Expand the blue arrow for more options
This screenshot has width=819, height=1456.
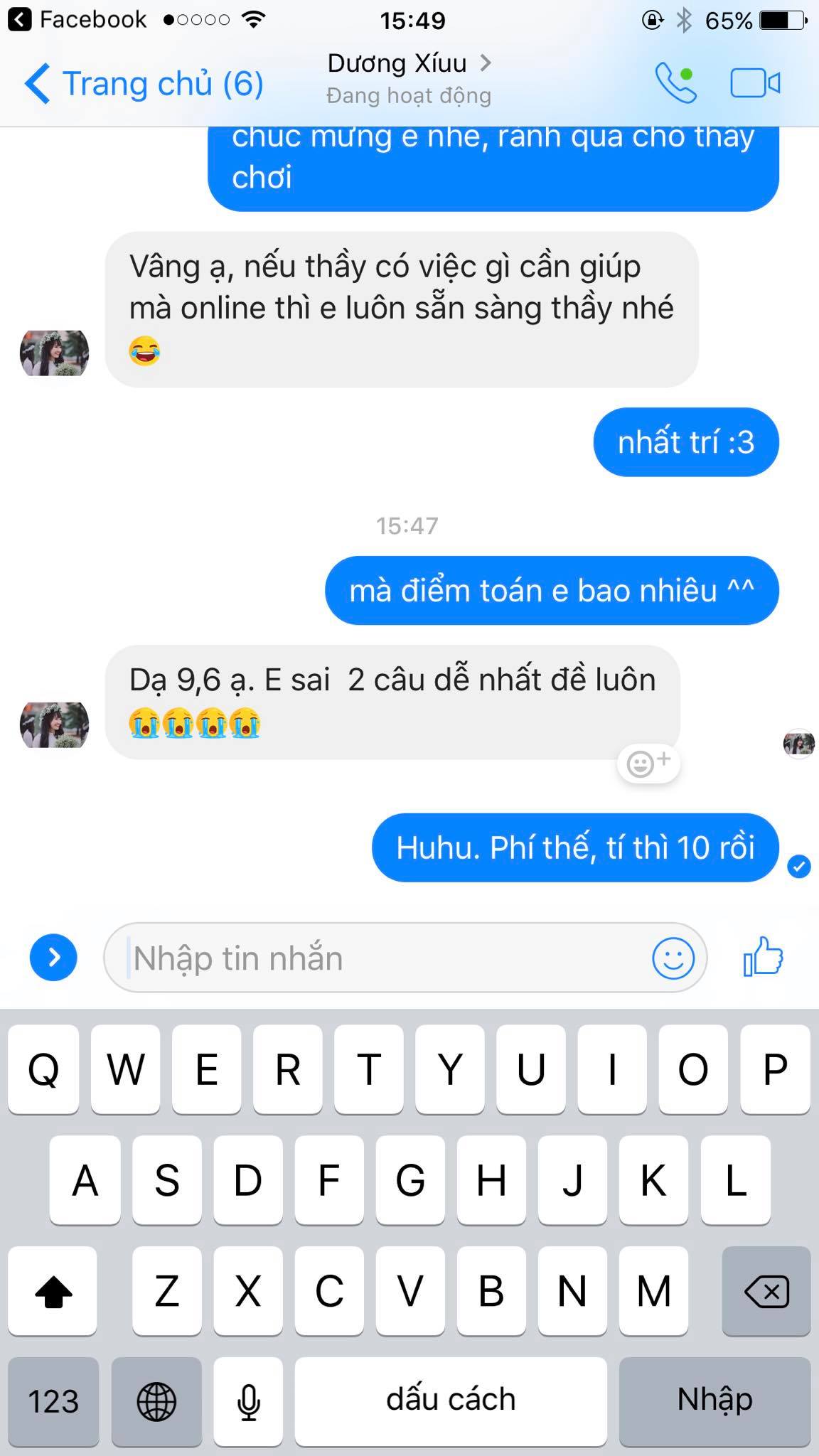click(53, 957)
